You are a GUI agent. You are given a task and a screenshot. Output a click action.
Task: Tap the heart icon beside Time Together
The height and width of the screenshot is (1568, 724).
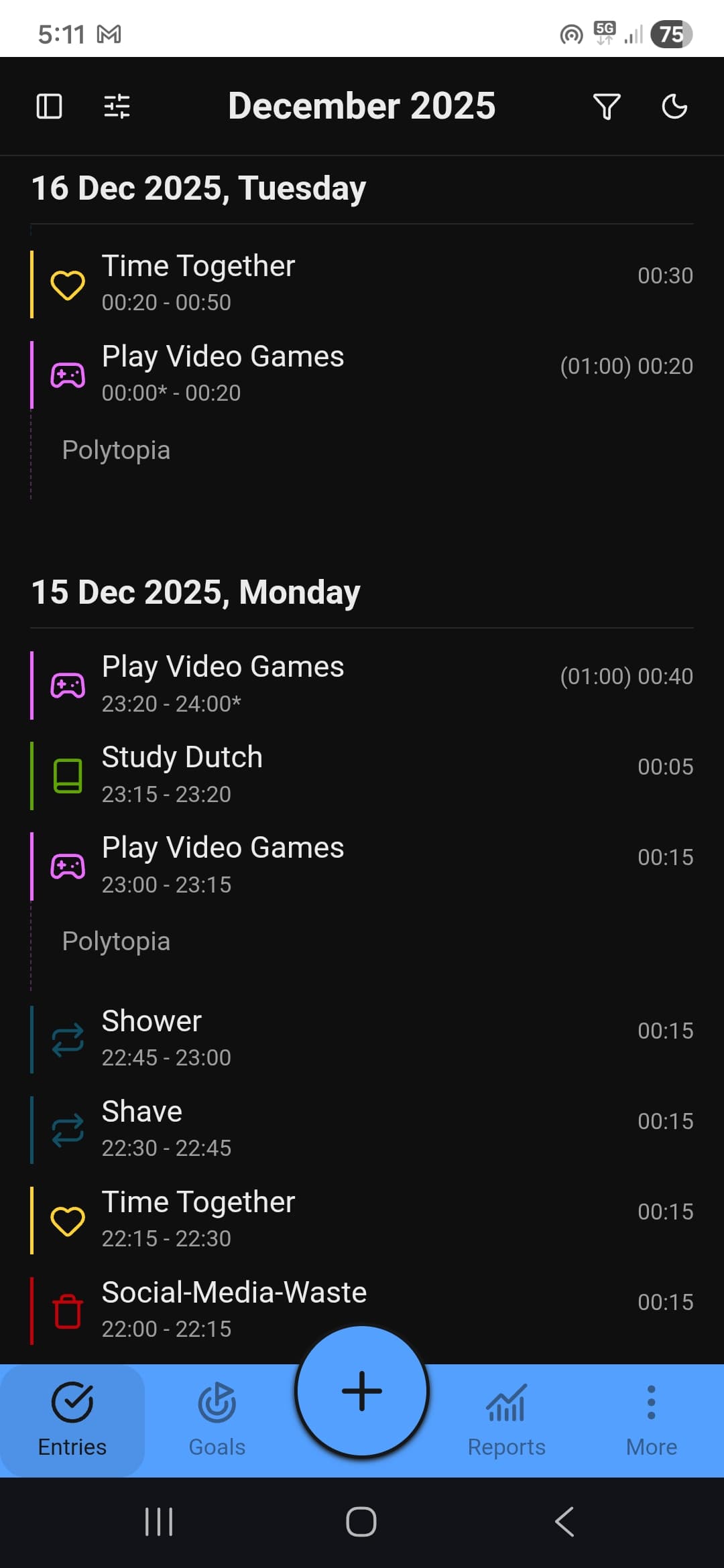(x=67, y=283)
